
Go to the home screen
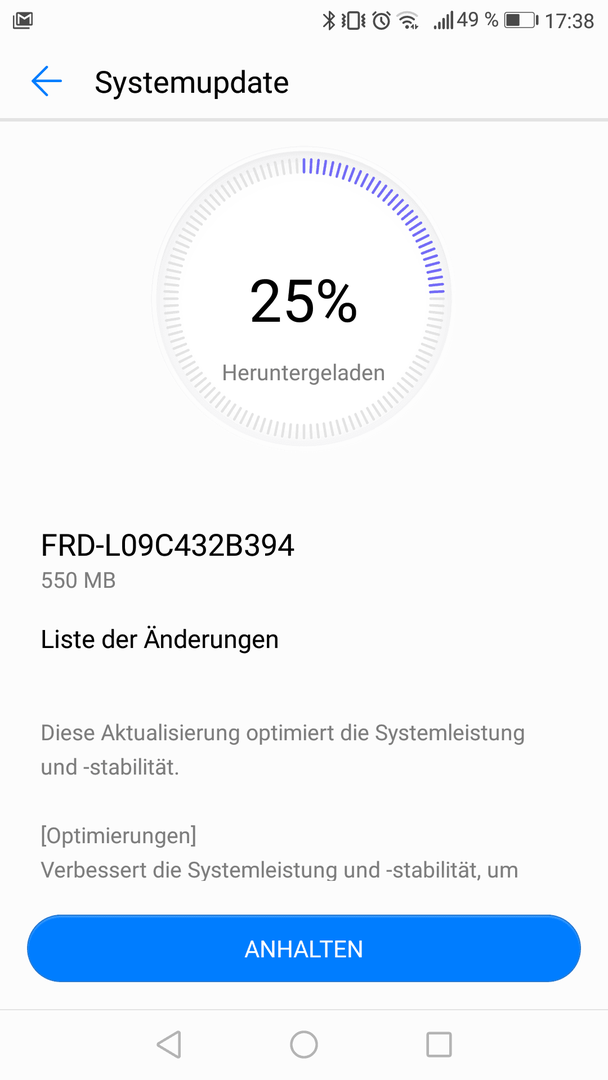(x=304, y=1044)
